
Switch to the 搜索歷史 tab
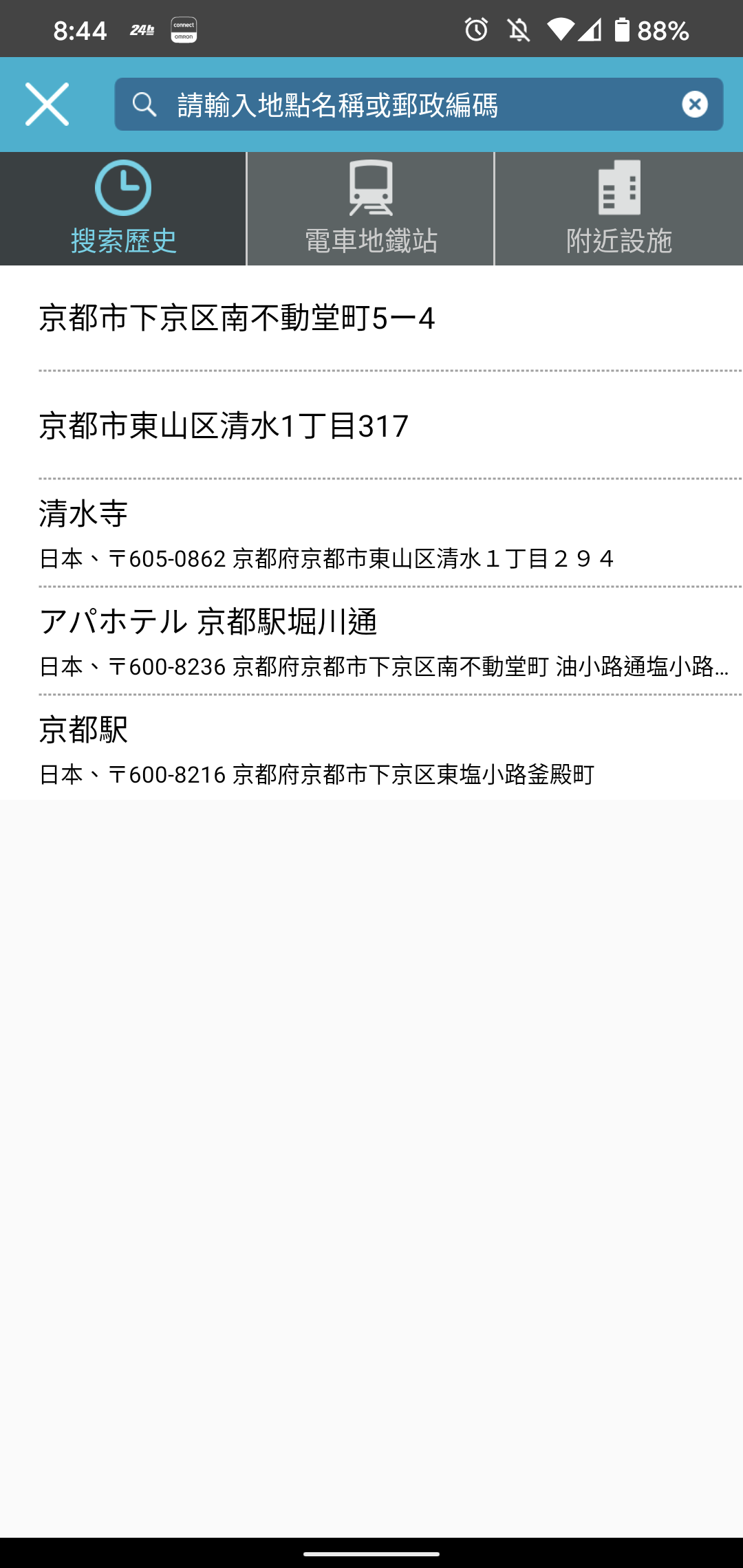[123, 208]
